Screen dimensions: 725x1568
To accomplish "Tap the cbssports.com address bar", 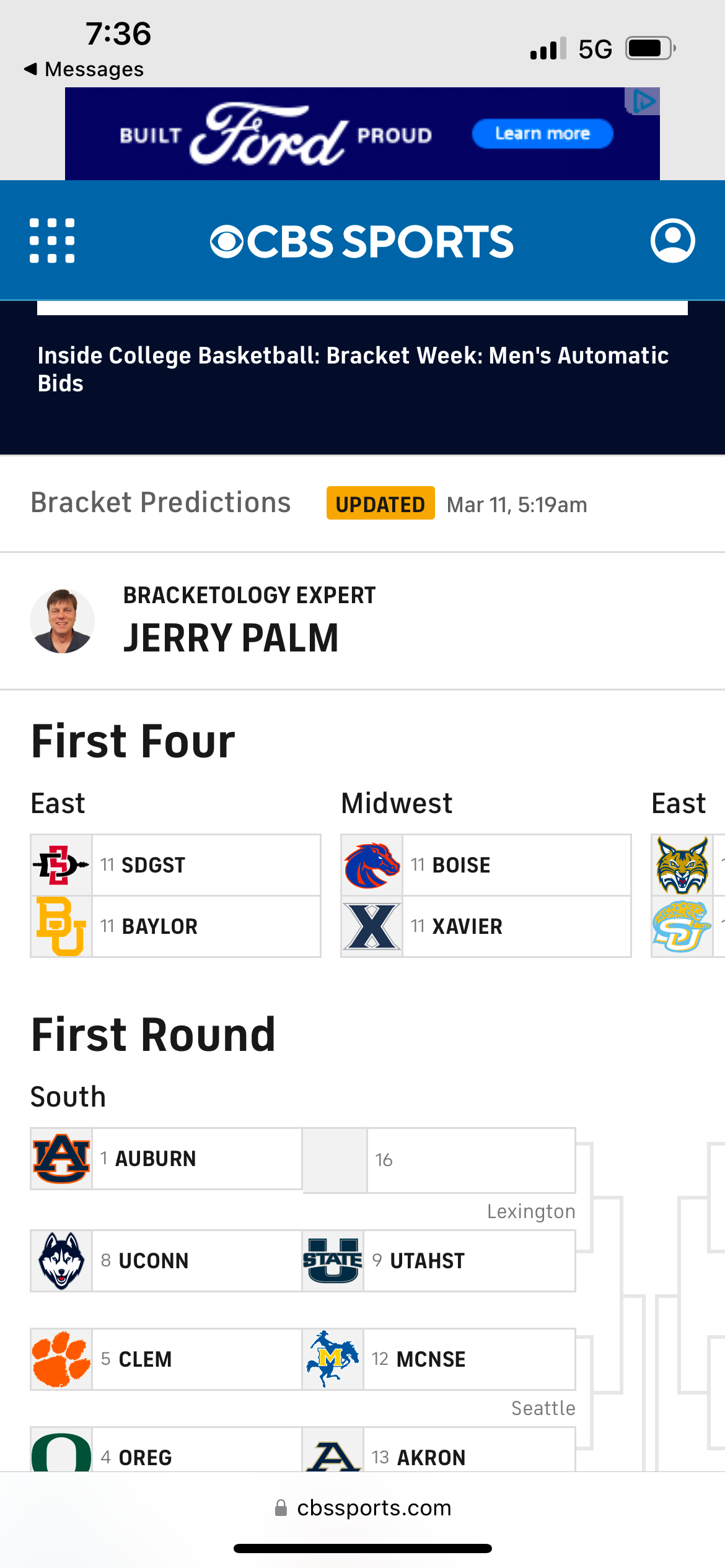I will [x=362, y=1507].
